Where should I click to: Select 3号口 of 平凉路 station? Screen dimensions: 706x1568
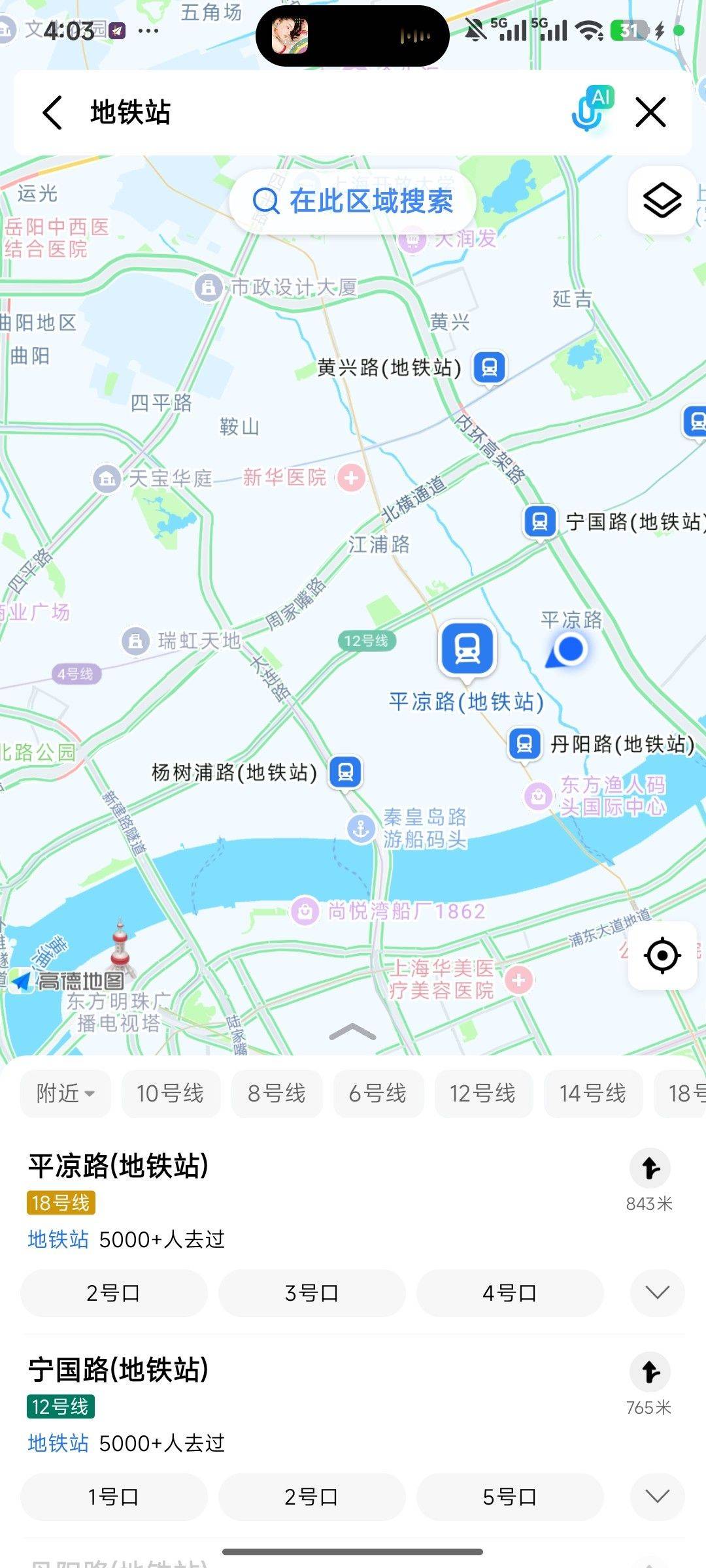coord(312,1293)
